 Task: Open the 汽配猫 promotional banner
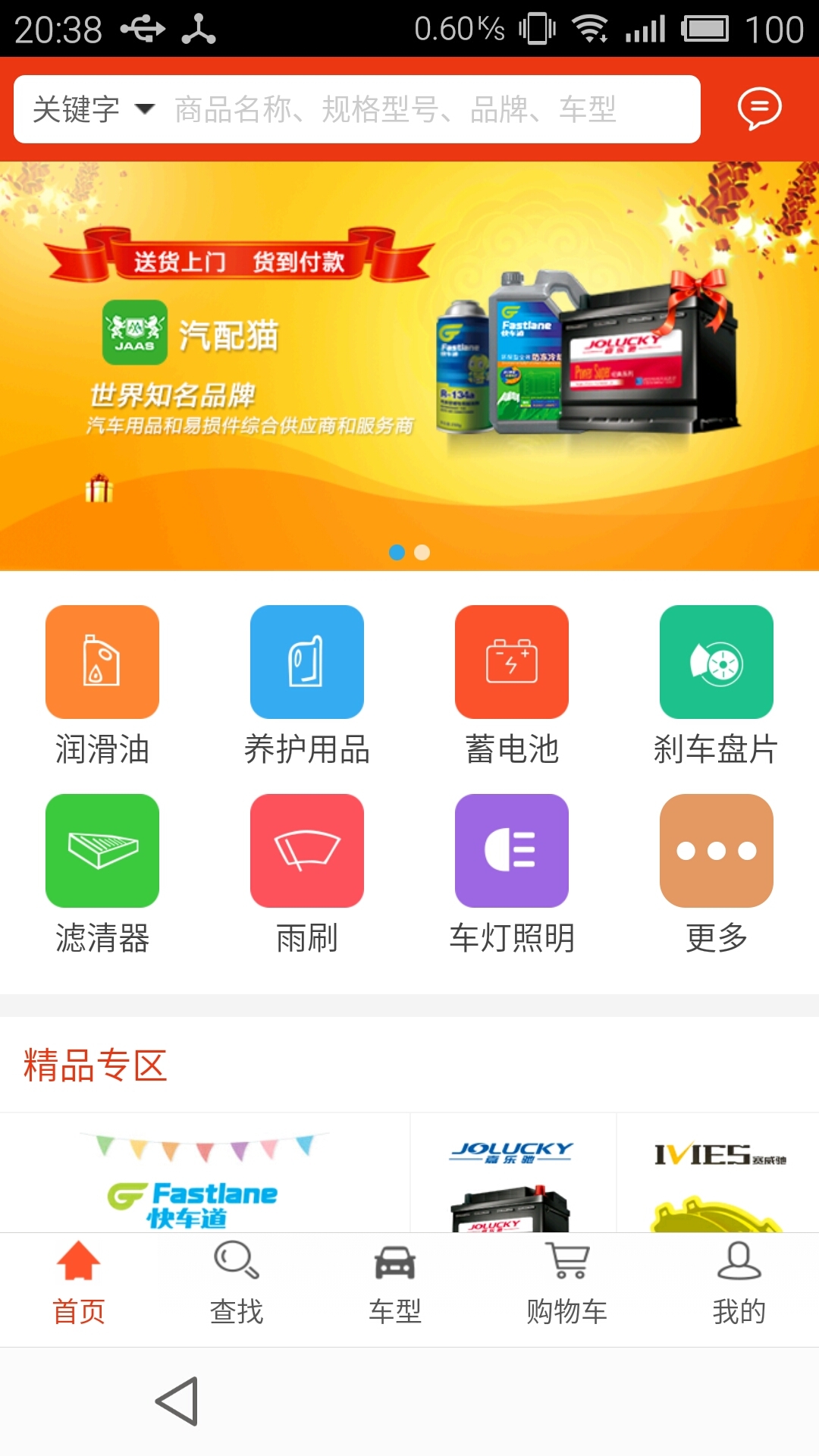click(x=409, y=366)
